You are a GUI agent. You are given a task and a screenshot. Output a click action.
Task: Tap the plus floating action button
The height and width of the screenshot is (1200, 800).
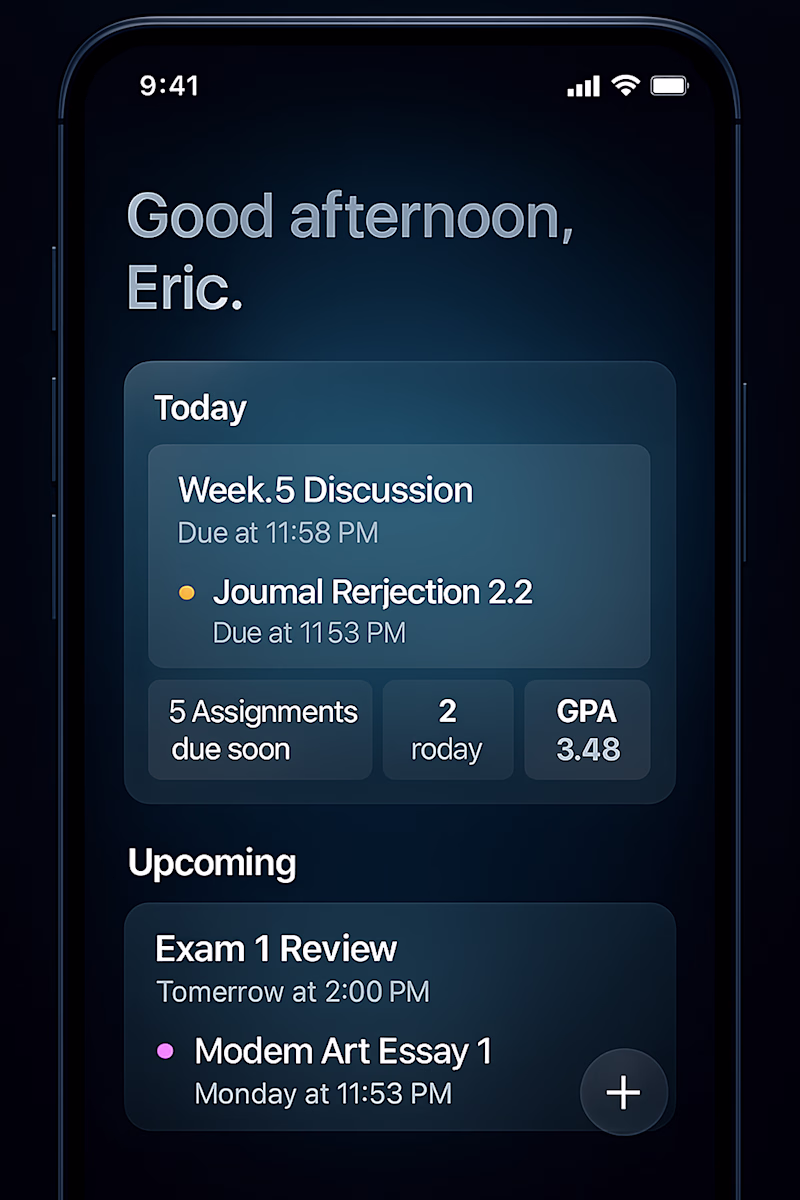coord(624,1092)
